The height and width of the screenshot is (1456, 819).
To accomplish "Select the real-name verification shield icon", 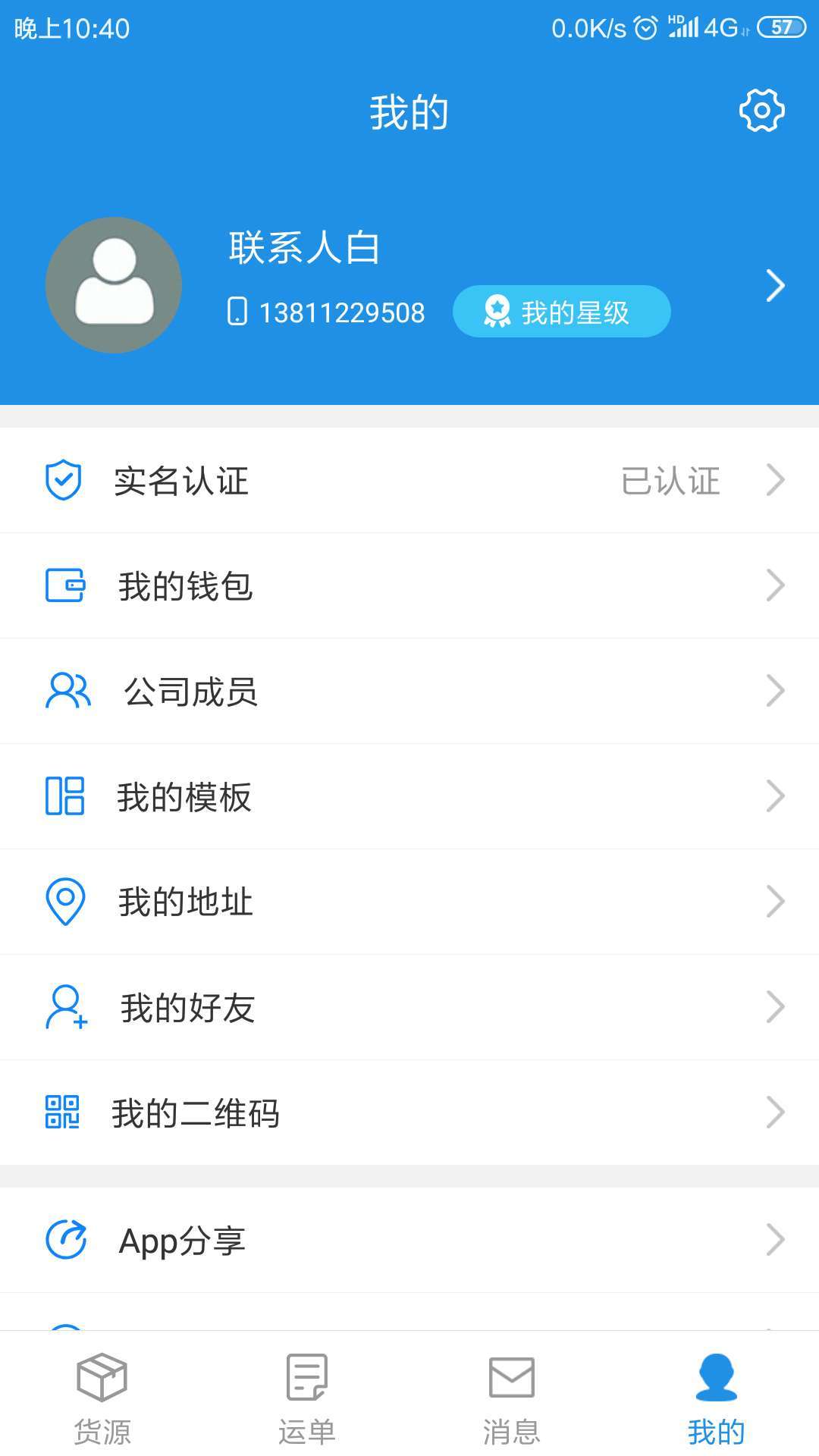I will (x=64, y=480).
